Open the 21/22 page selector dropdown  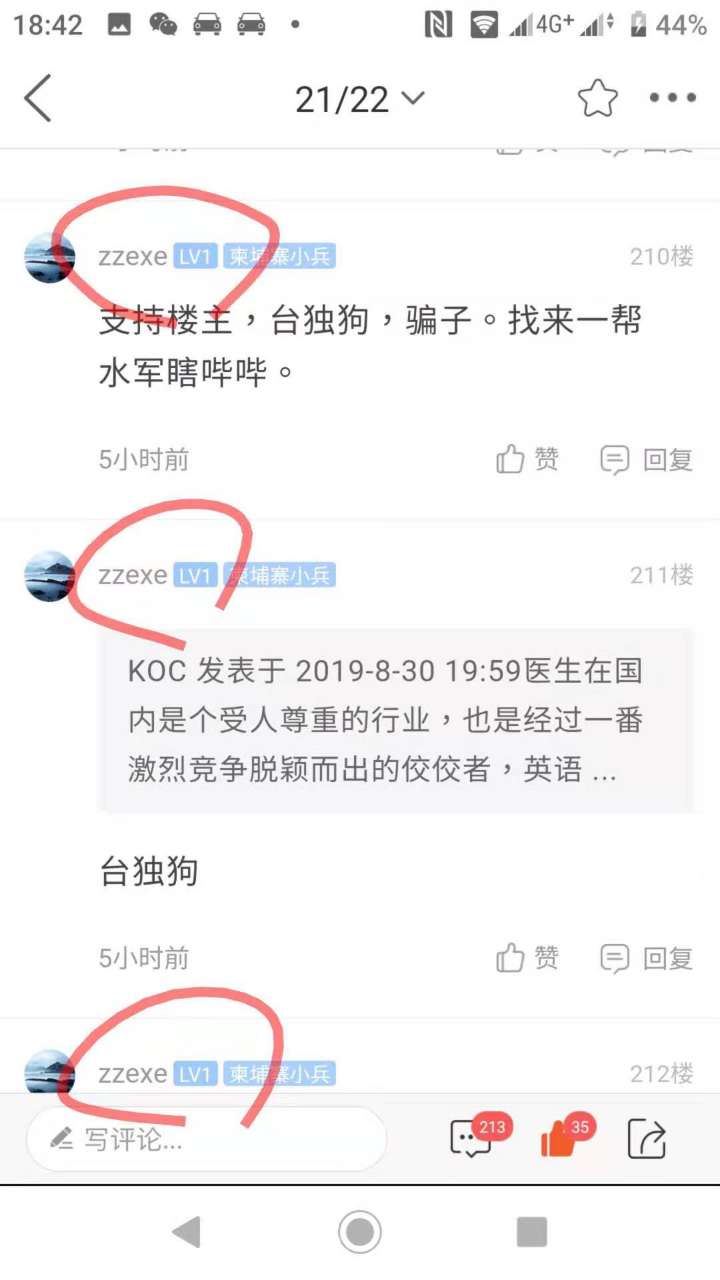pos(359,99)
